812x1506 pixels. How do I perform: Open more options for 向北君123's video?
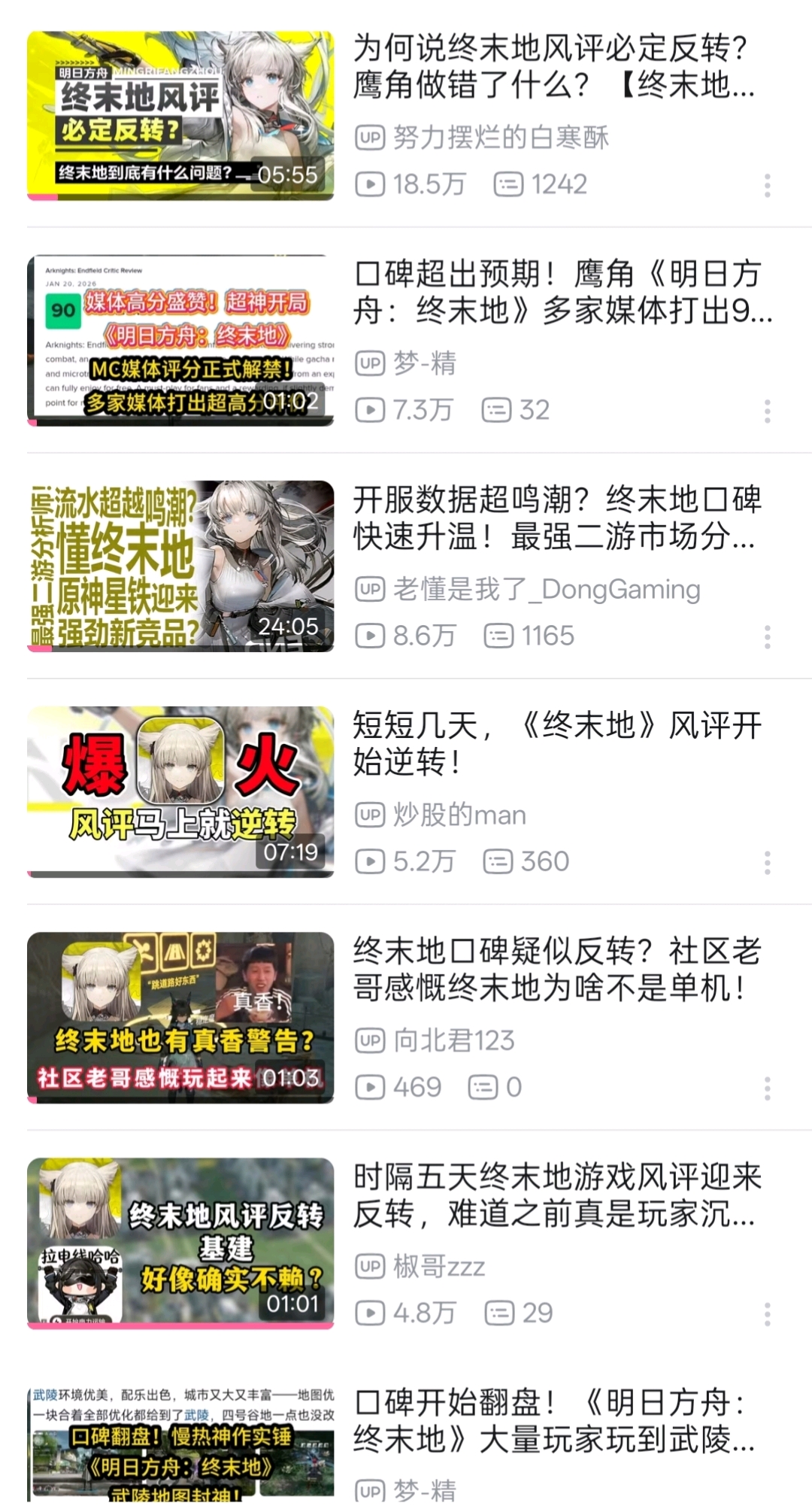(767, 1088)
